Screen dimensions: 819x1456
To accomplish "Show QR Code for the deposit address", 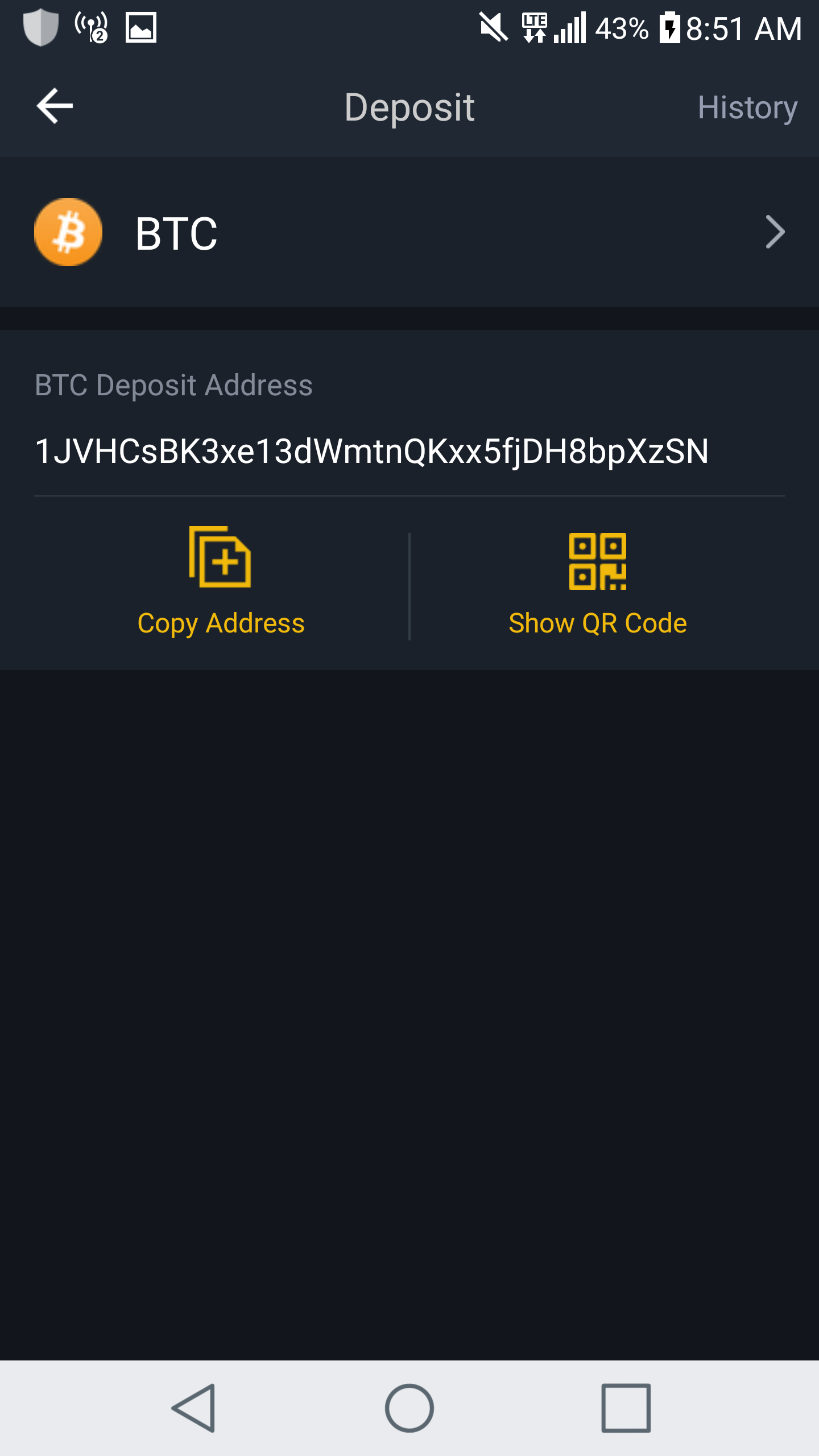I will click(597, 582).
